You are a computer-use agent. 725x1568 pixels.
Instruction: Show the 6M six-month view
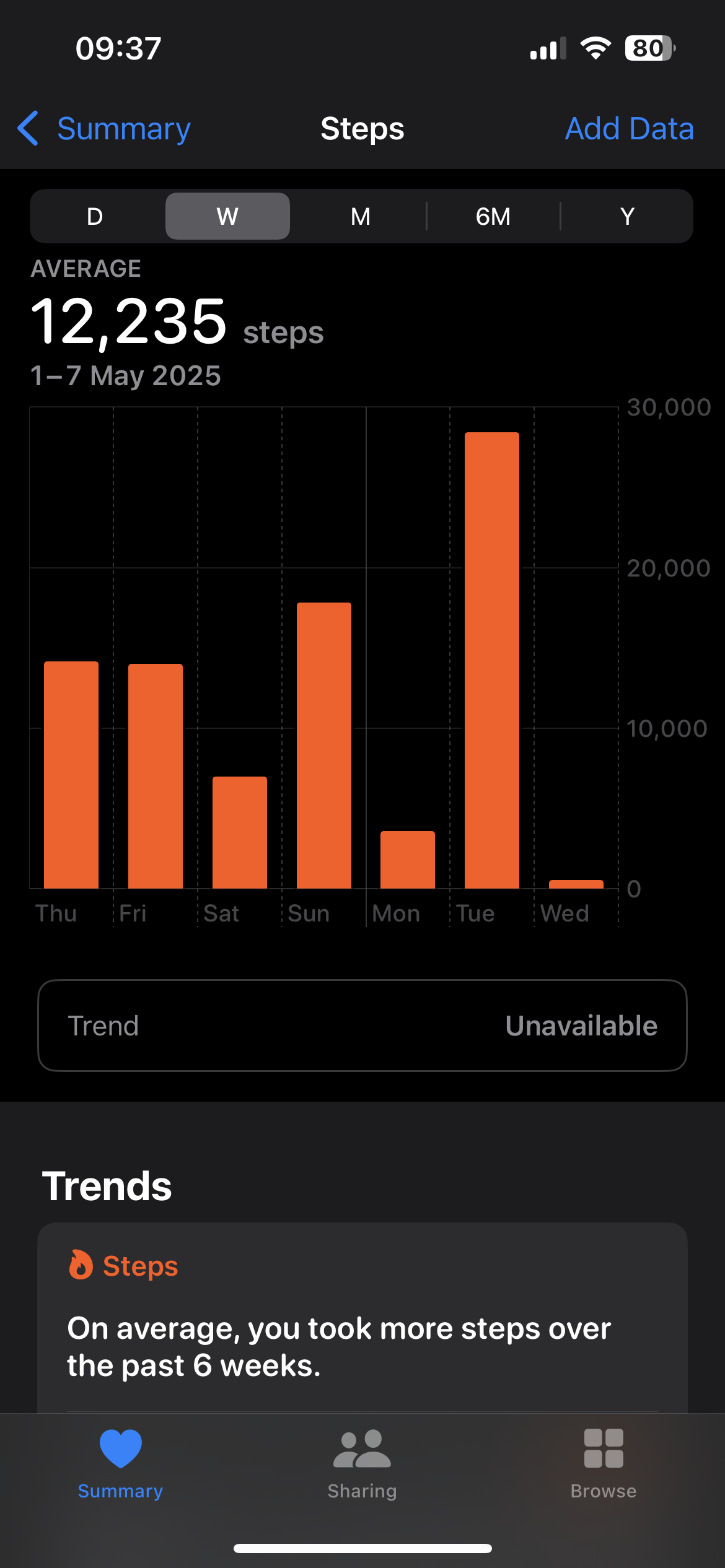pos(493,216)
